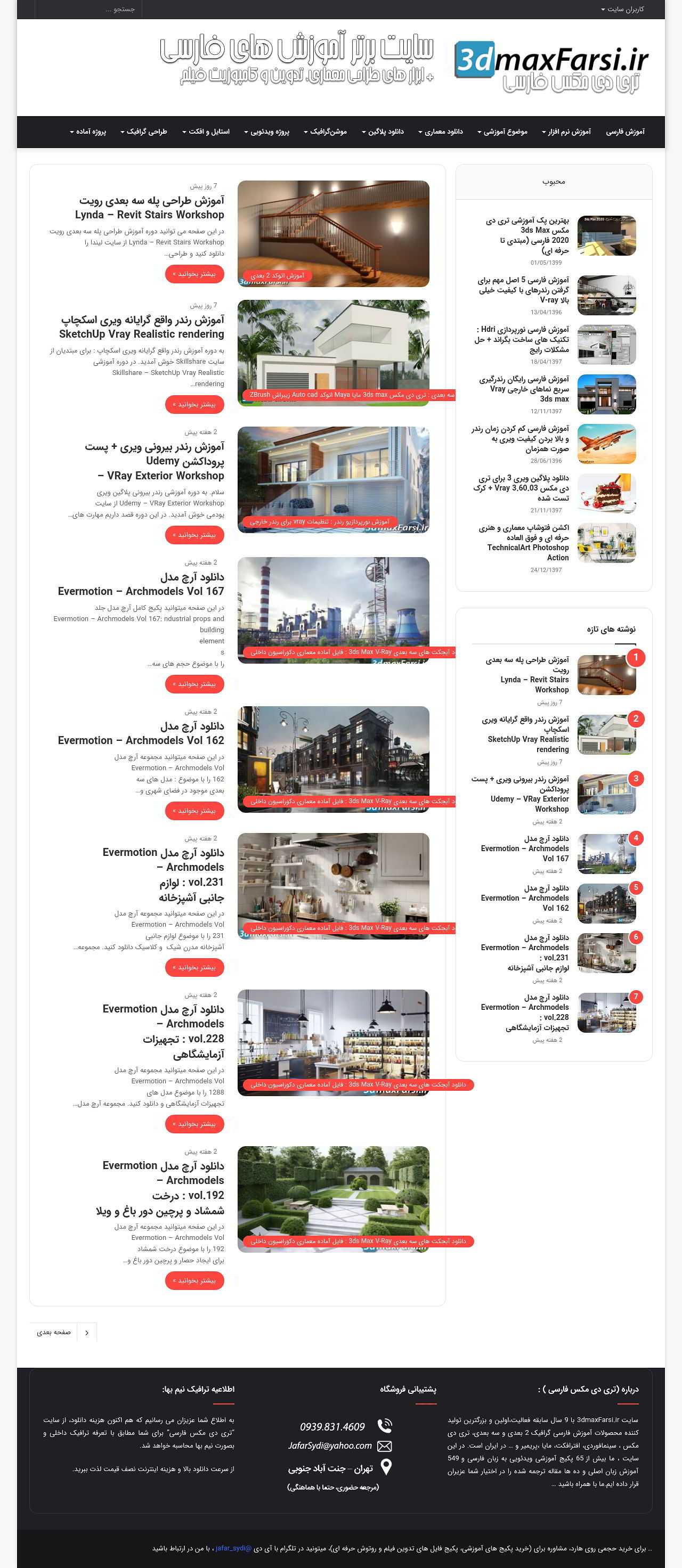The width and height of the screenshot is (682, 1568).
Task: Tap بیشتر بخوانید under Archmodels vol.192
Action: point(195,1281)
